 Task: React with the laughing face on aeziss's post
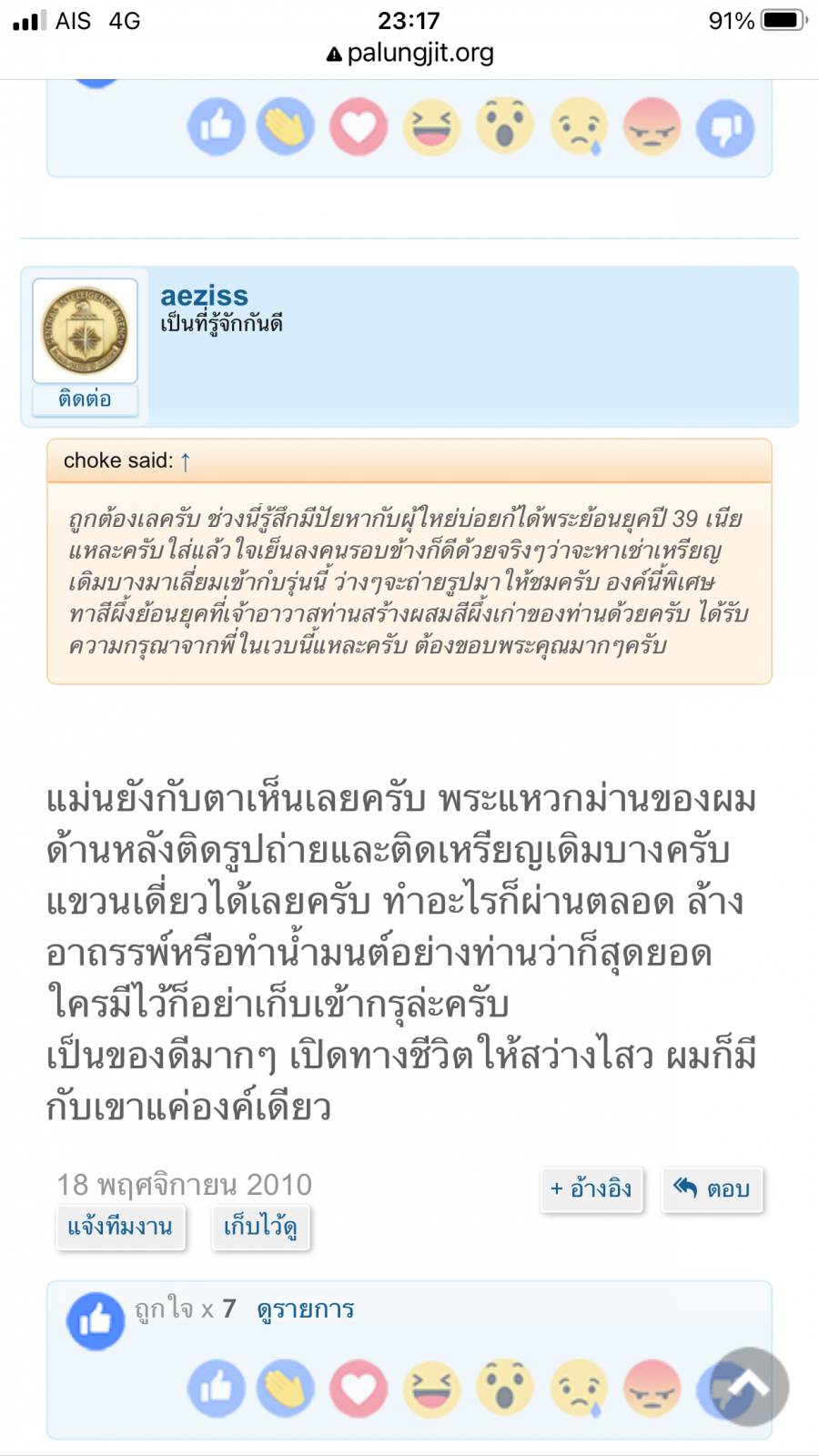tap(431, 1390)
